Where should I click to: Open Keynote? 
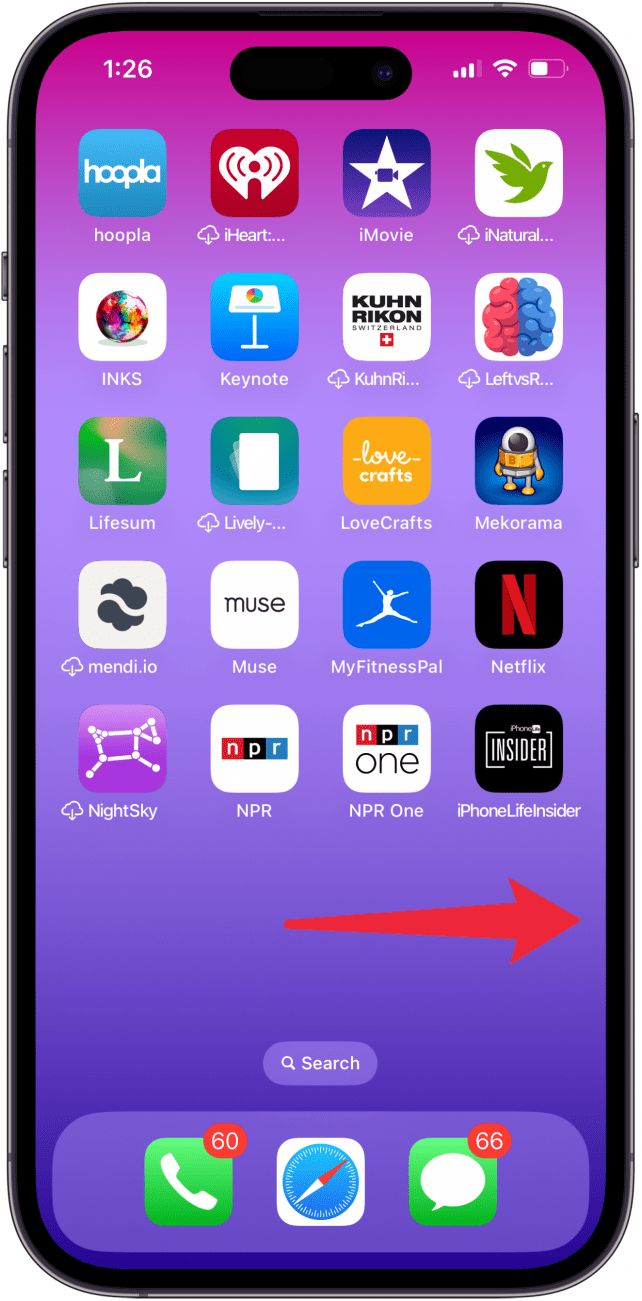coord(254,317)
